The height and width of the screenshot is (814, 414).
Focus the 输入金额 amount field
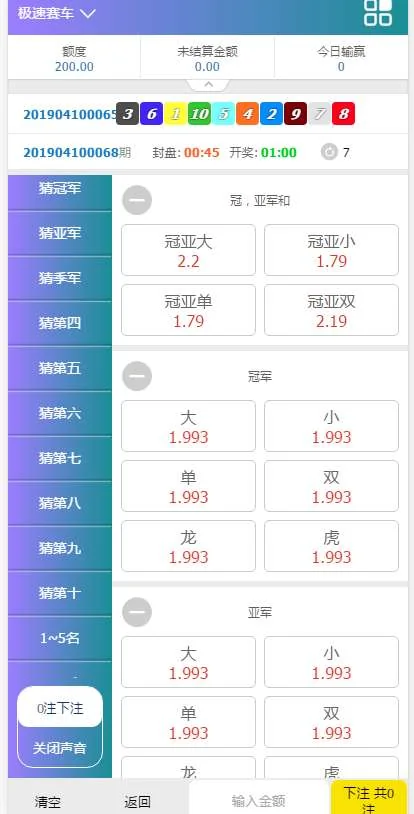pos(259,801)
